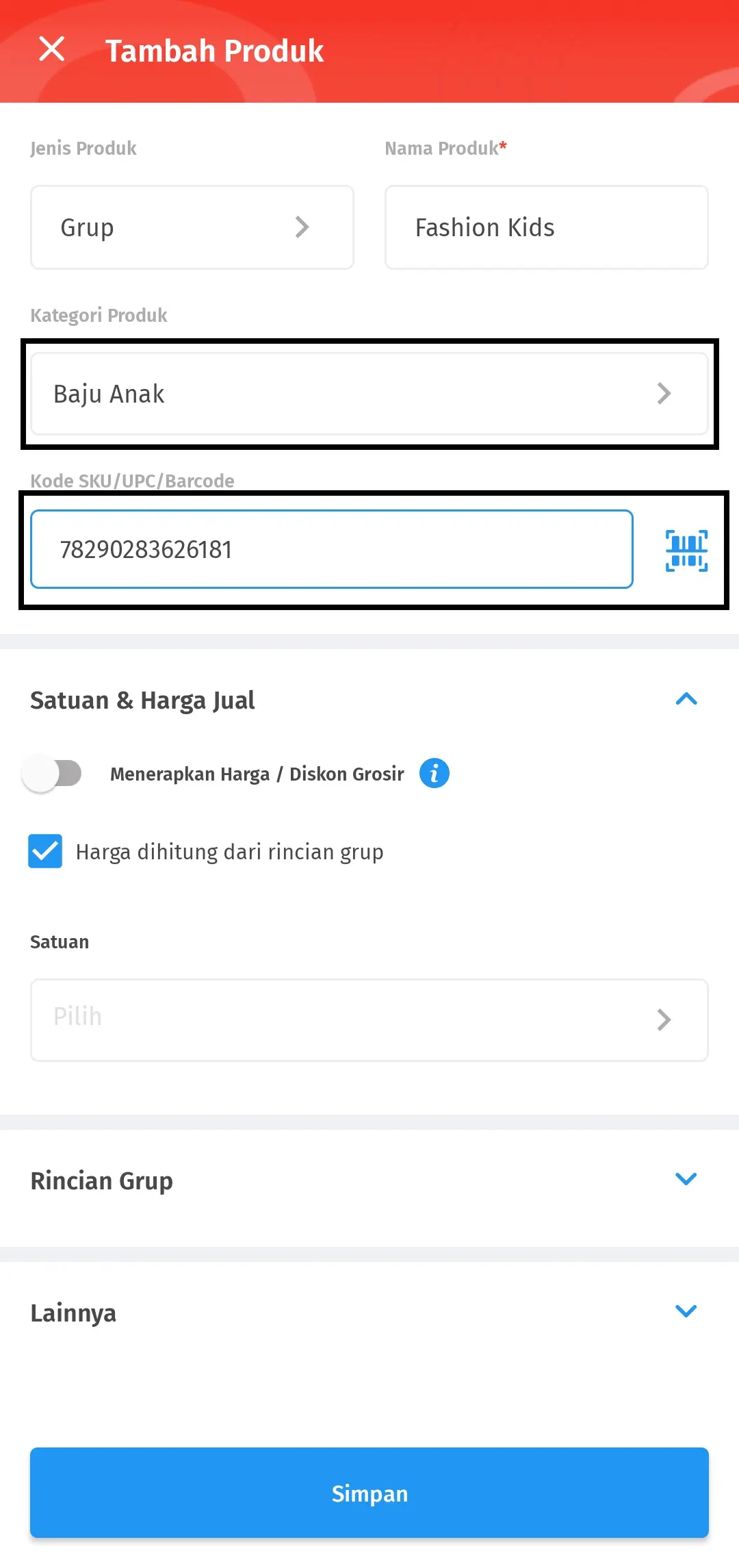Open the Kategori Produk selector
The image size is (739, 1568).
click(369, 393)
